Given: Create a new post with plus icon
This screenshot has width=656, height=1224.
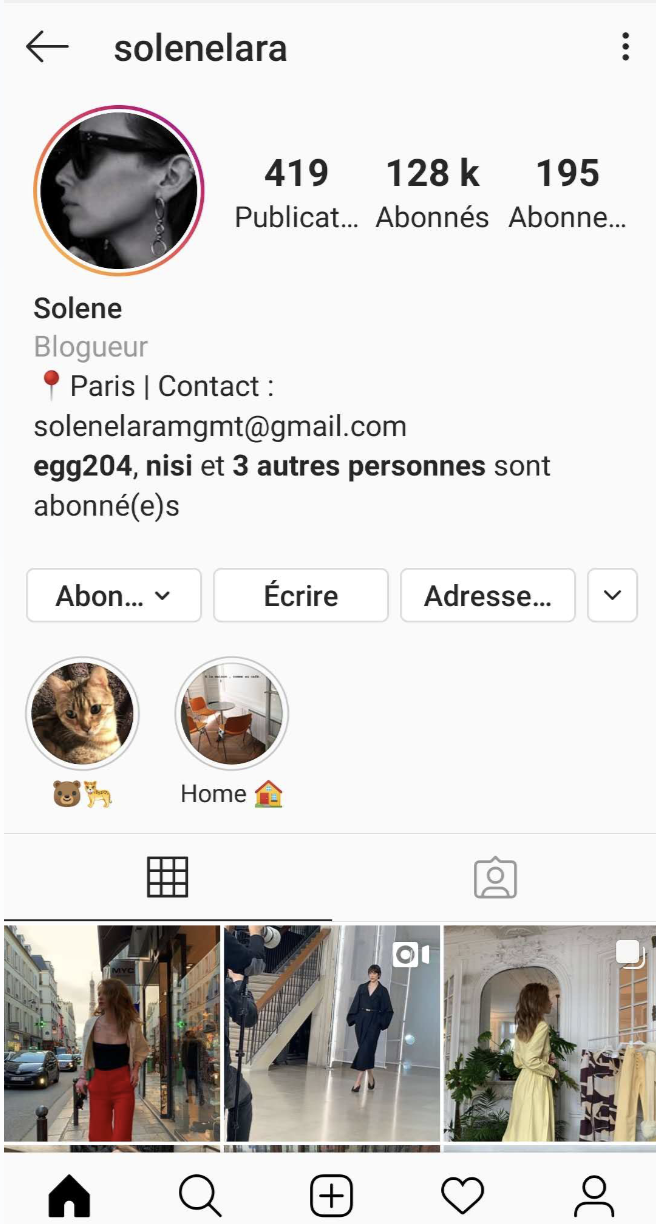Looking at the screenshot, I should (x=331, y=1195).
